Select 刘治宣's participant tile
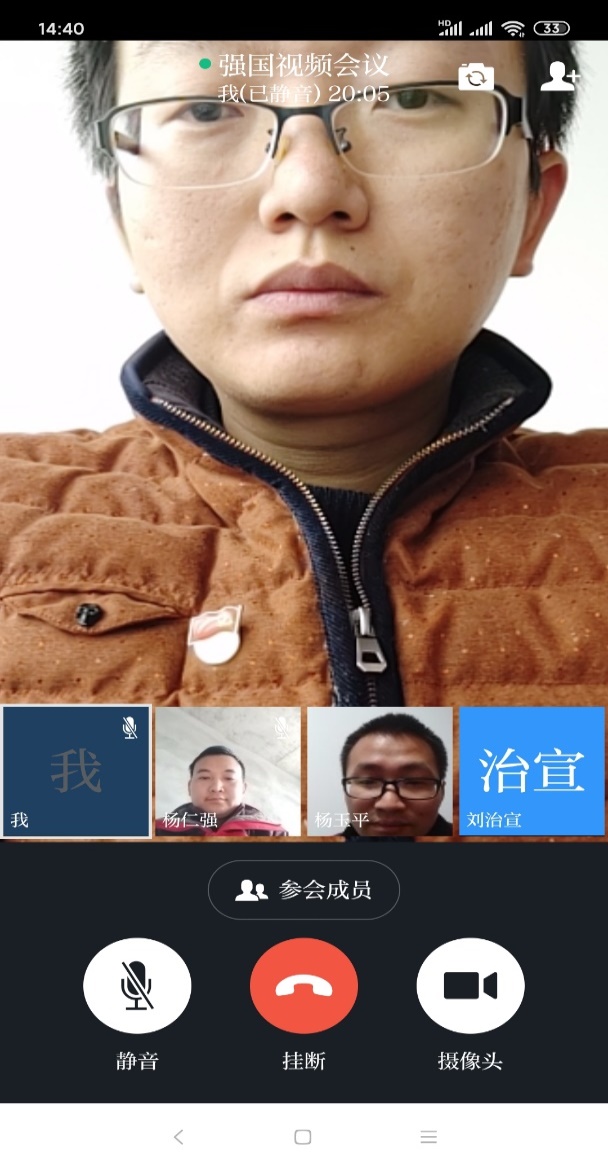608x1168 pixels. [x=532, y=771]
